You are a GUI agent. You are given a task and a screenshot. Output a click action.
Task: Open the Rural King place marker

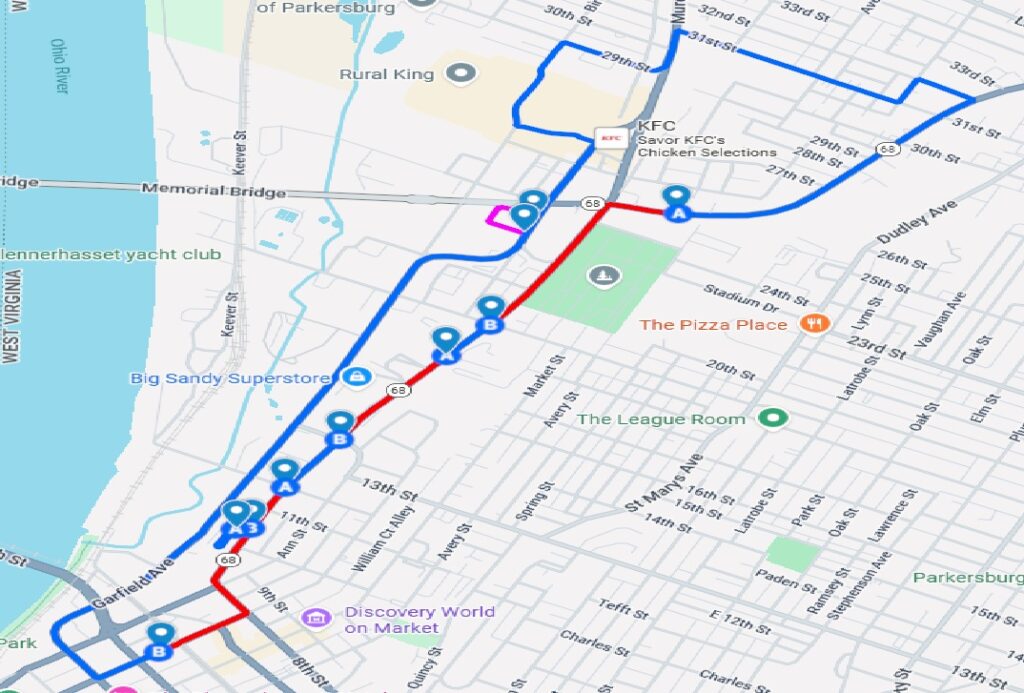coord(460,73)
